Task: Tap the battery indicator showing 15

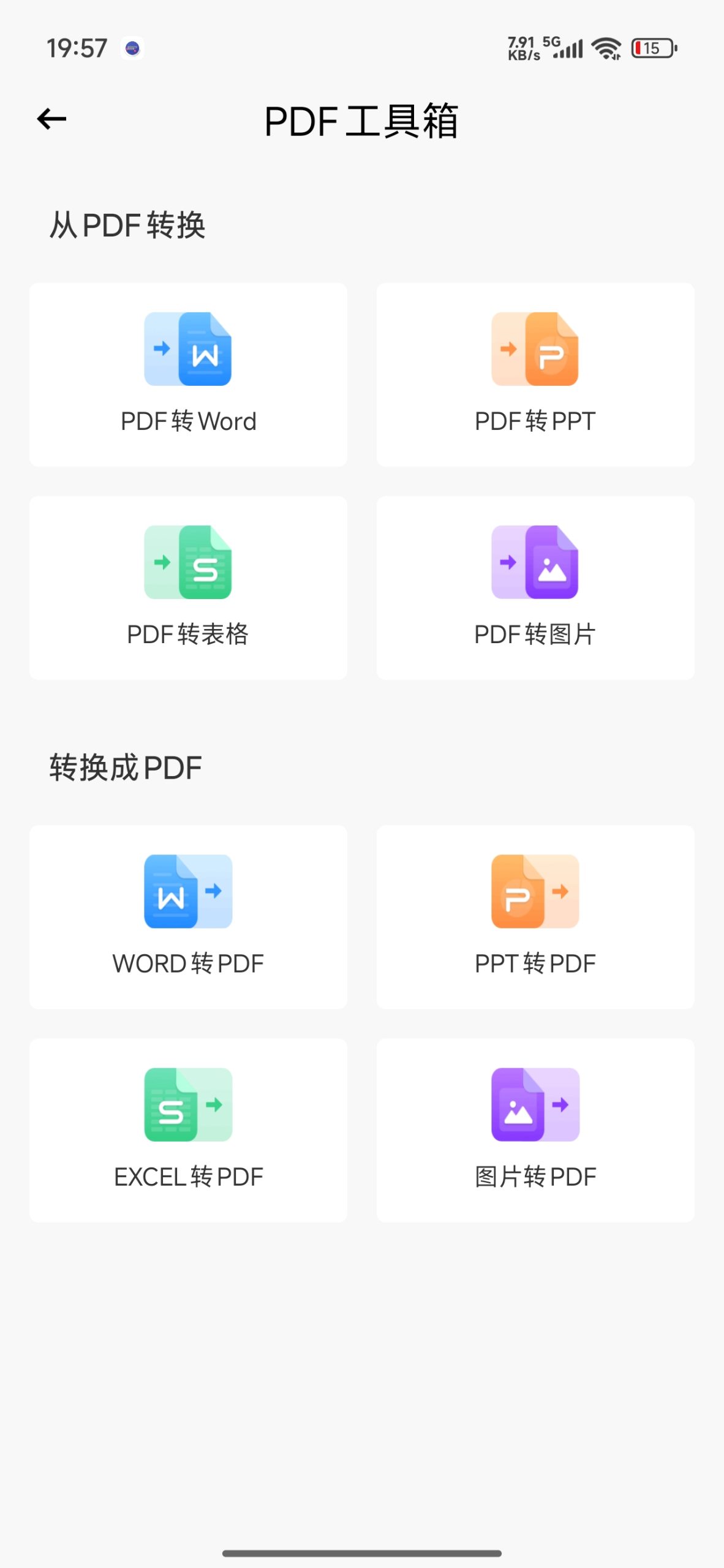Action: pos(652,47)
